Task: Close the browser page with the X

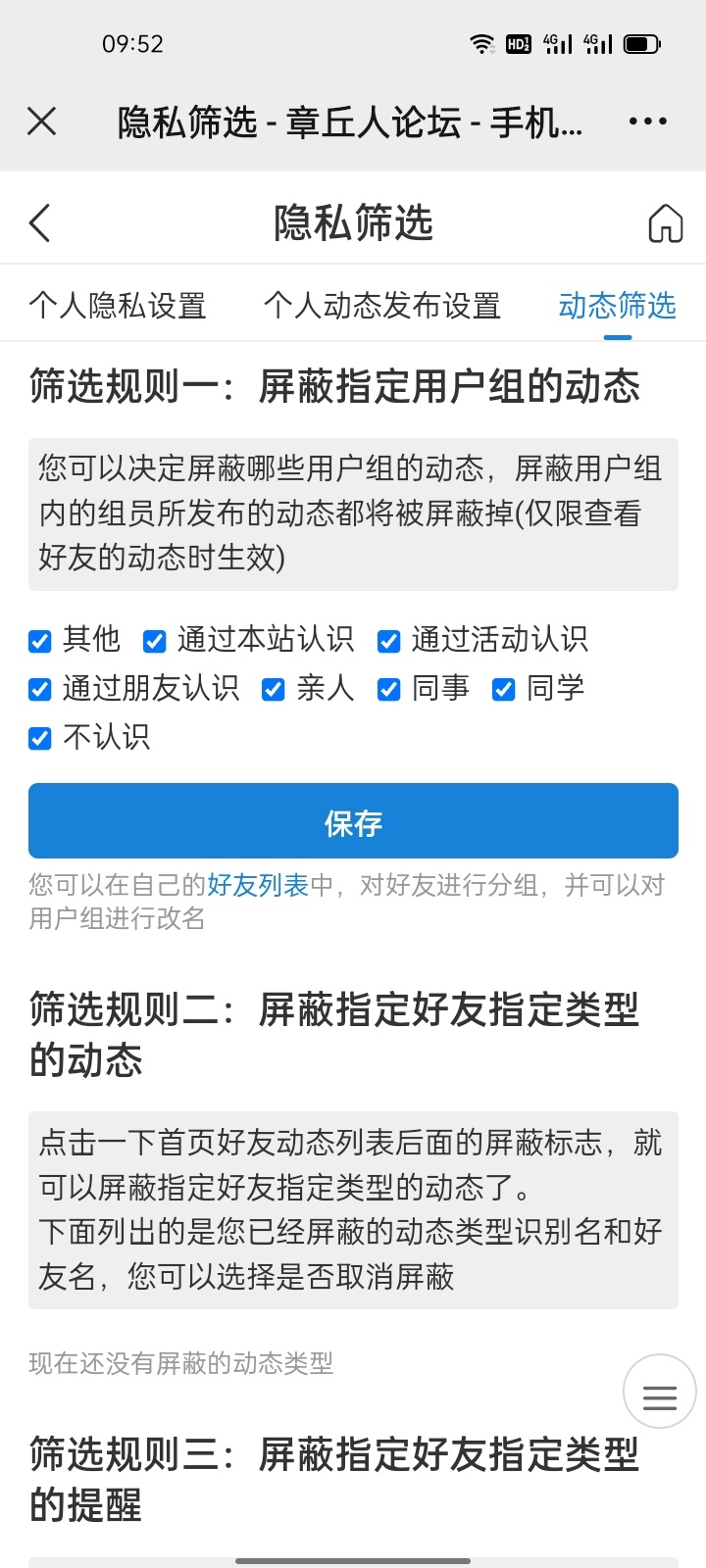Action: [x=42, y=122]
